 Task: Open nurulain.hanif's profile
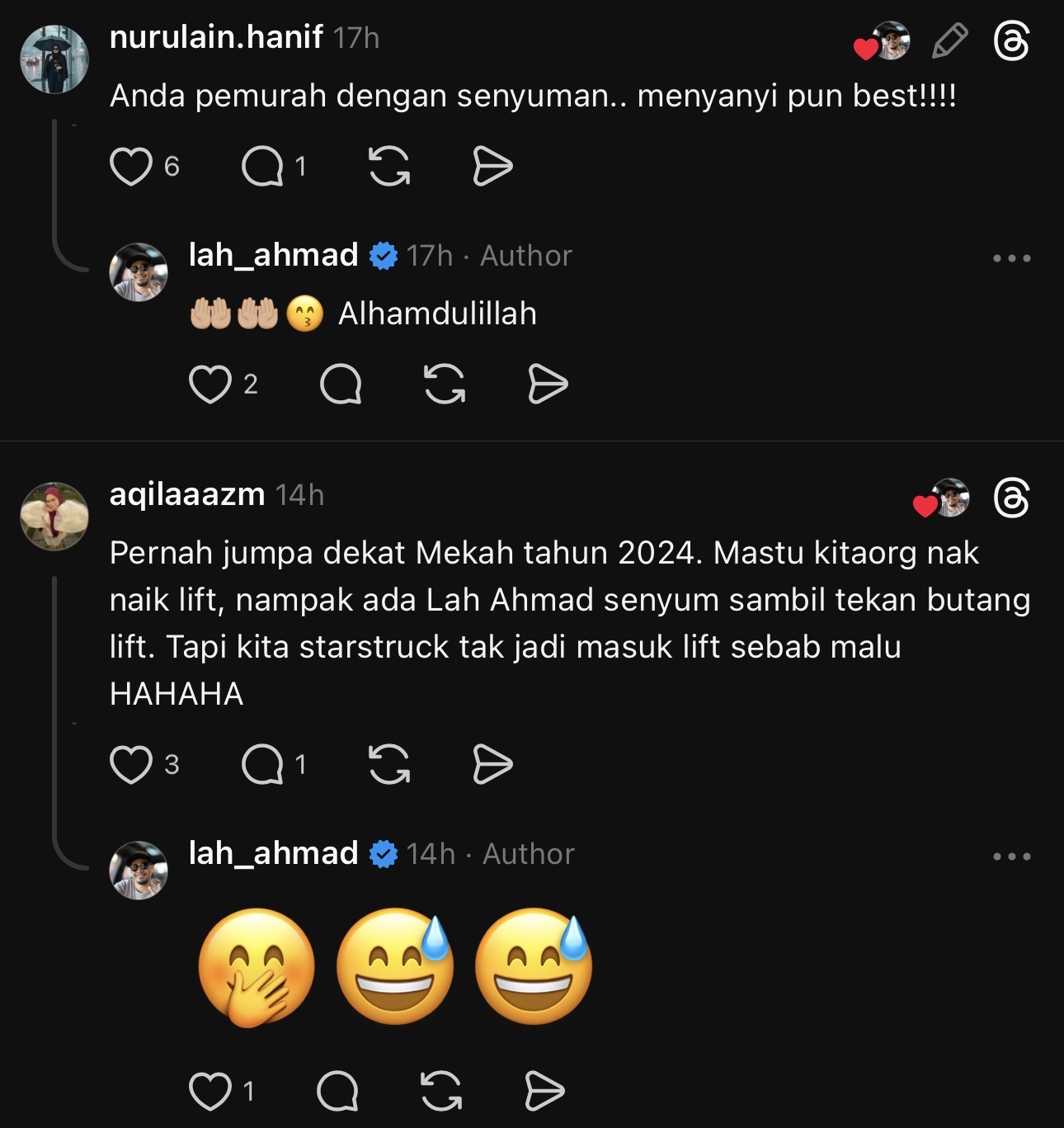pyautogui.click(x=54, y=59)
